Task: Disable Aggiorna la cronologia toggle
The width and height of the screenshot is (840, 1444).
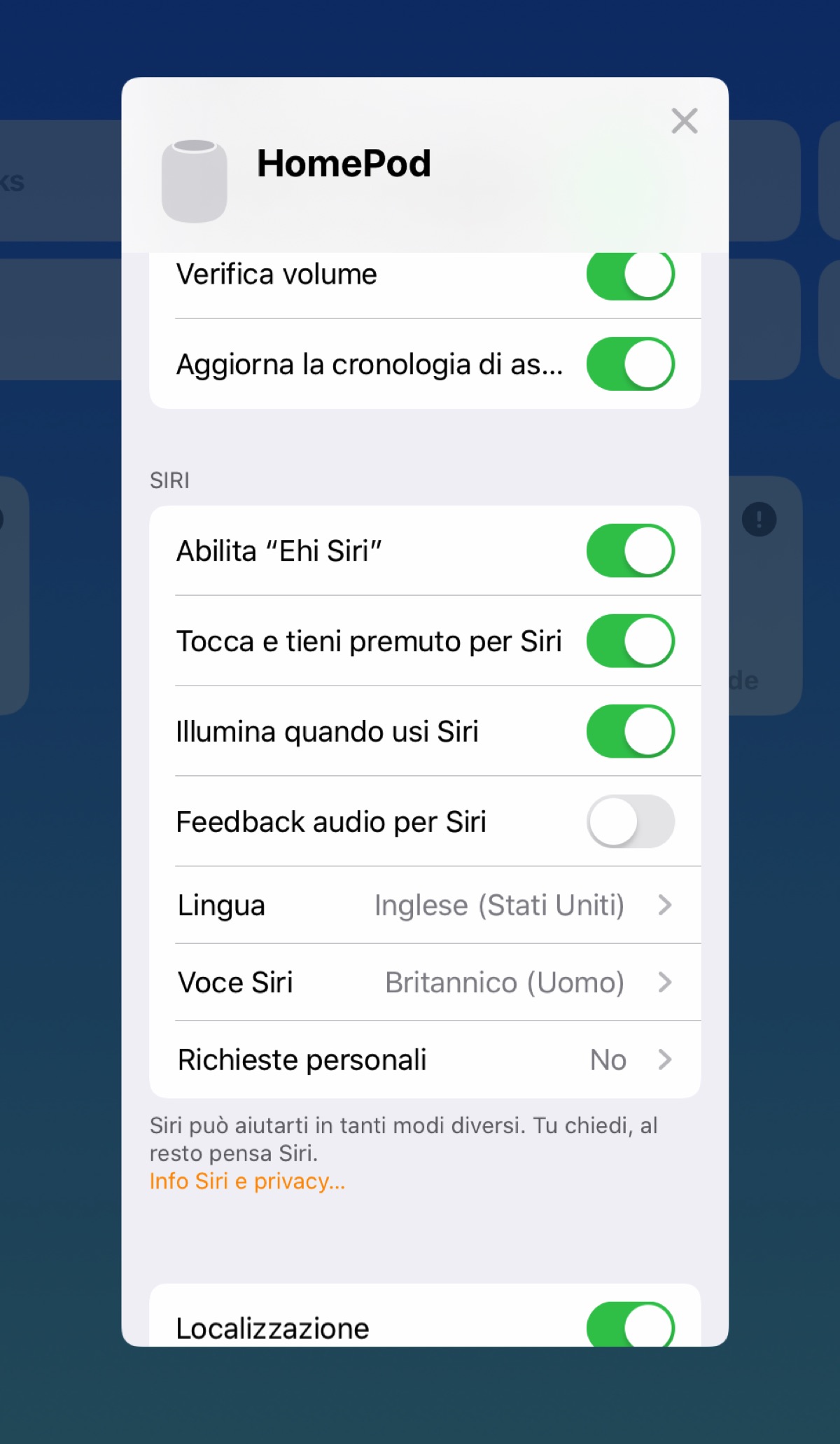Action: (630, 364)
